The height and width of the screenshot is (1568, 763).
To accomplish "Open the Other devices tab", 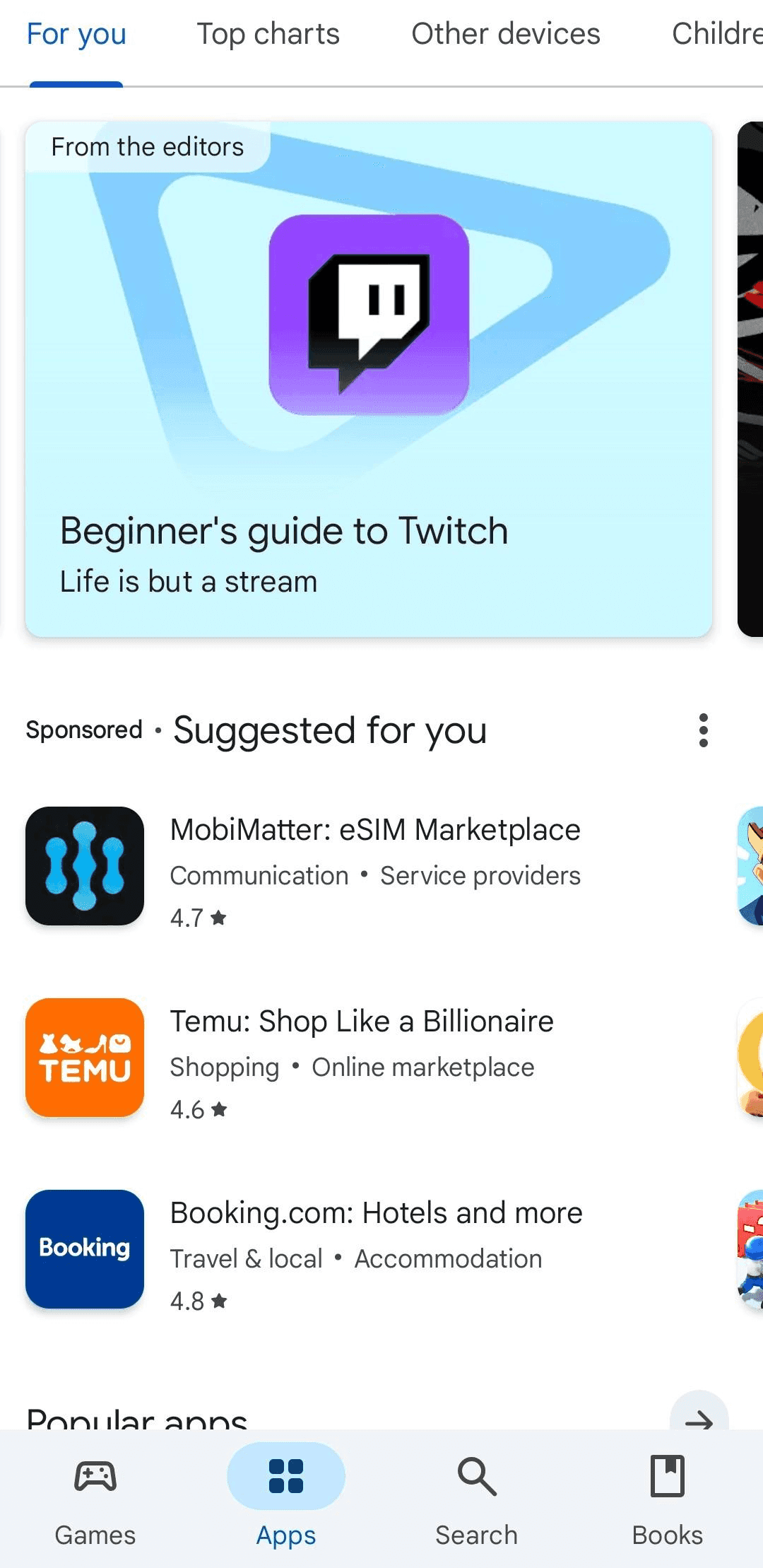I will [505, 33].
